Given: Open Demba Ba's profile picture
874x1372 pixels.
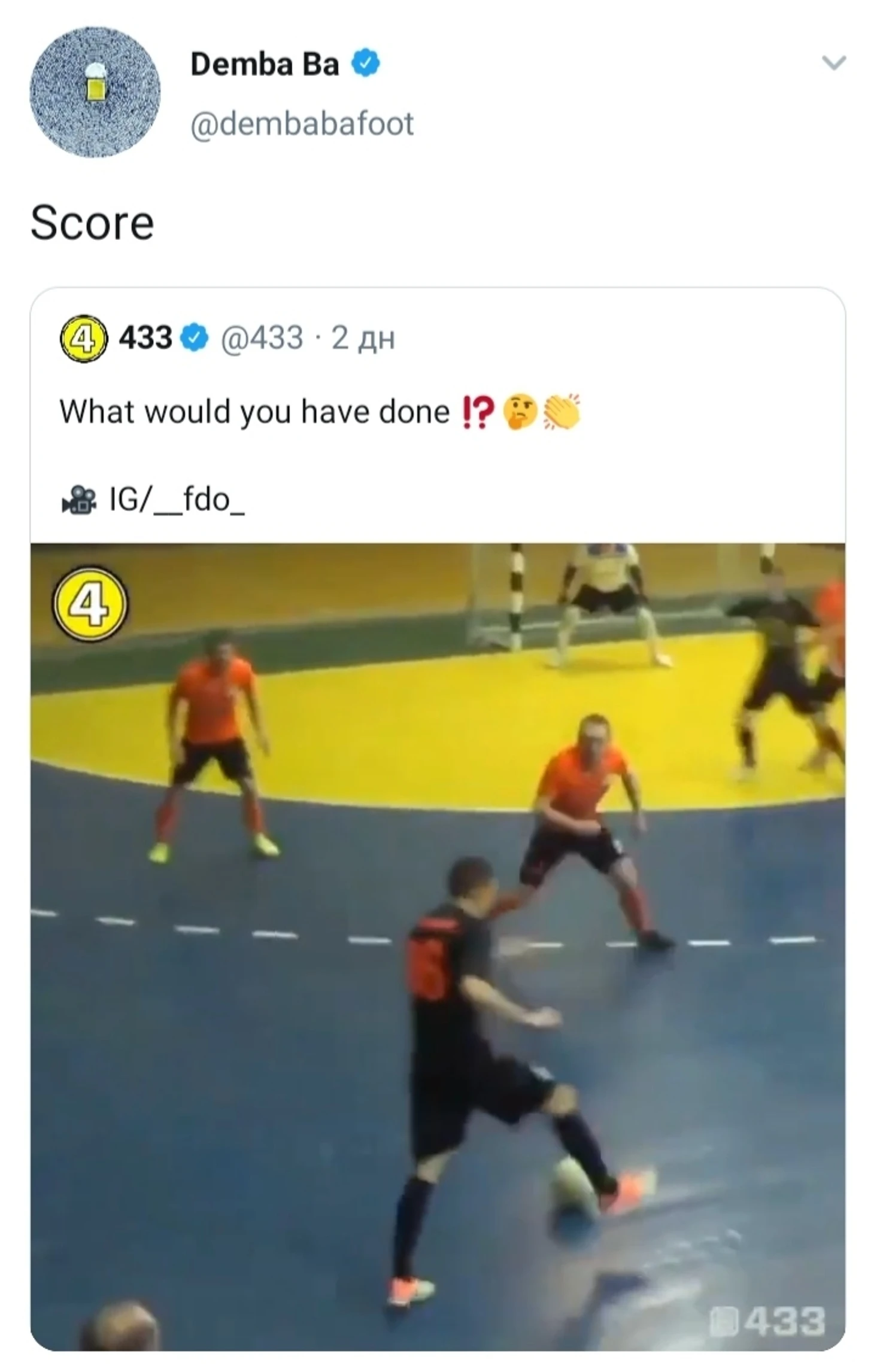Looking at the screenshot, I should [x=95, y=92].
